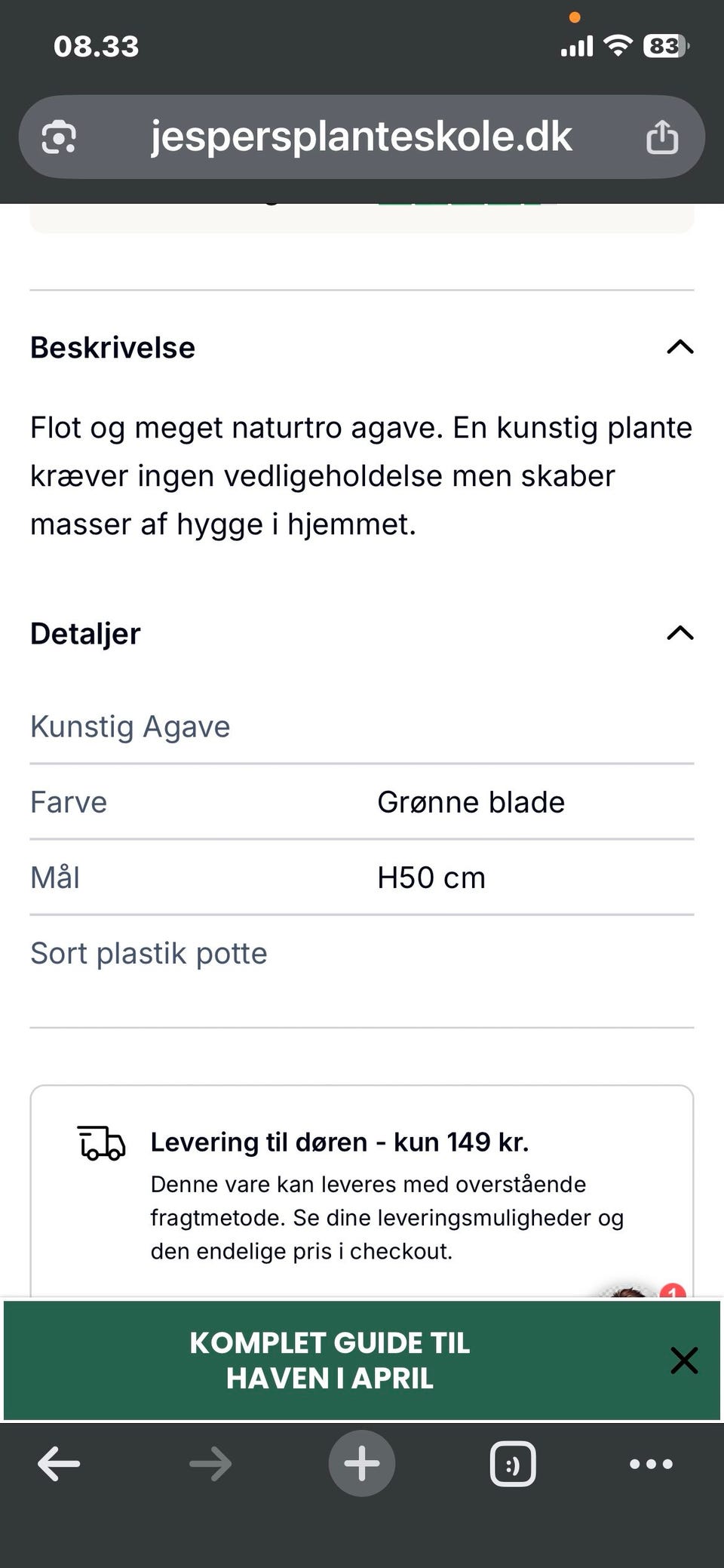Tap the Levering til døren link
This screenshot has height=1568, width=724.
(340, 1142)
